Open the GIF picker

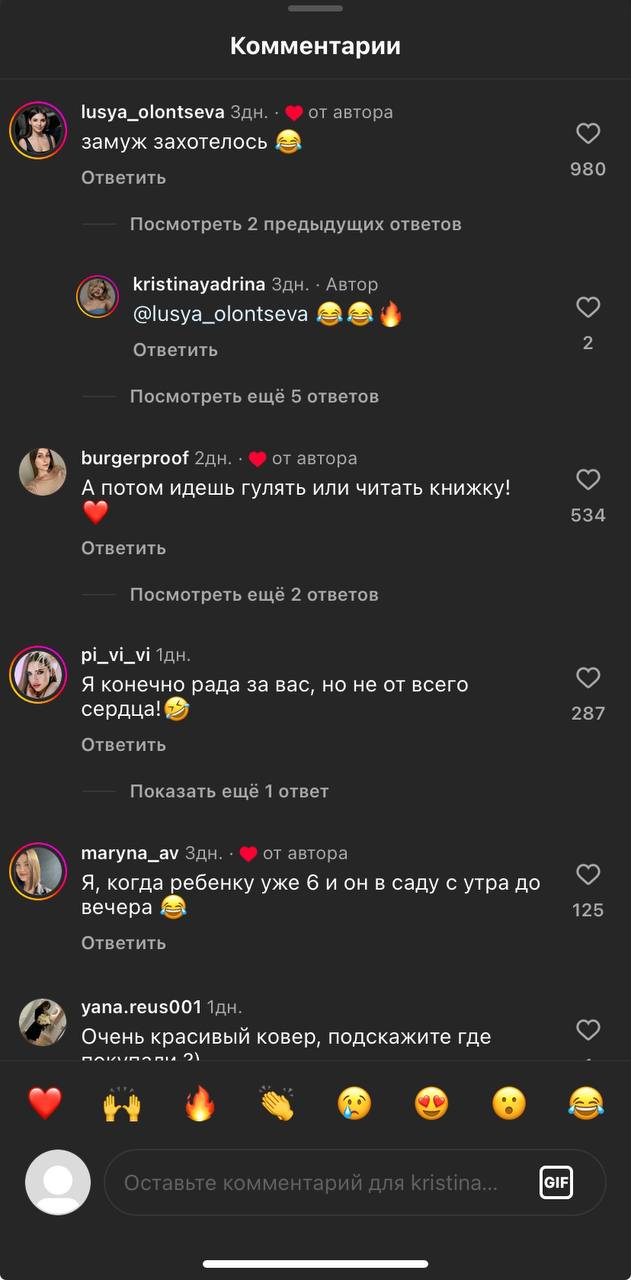[556, 1183]
